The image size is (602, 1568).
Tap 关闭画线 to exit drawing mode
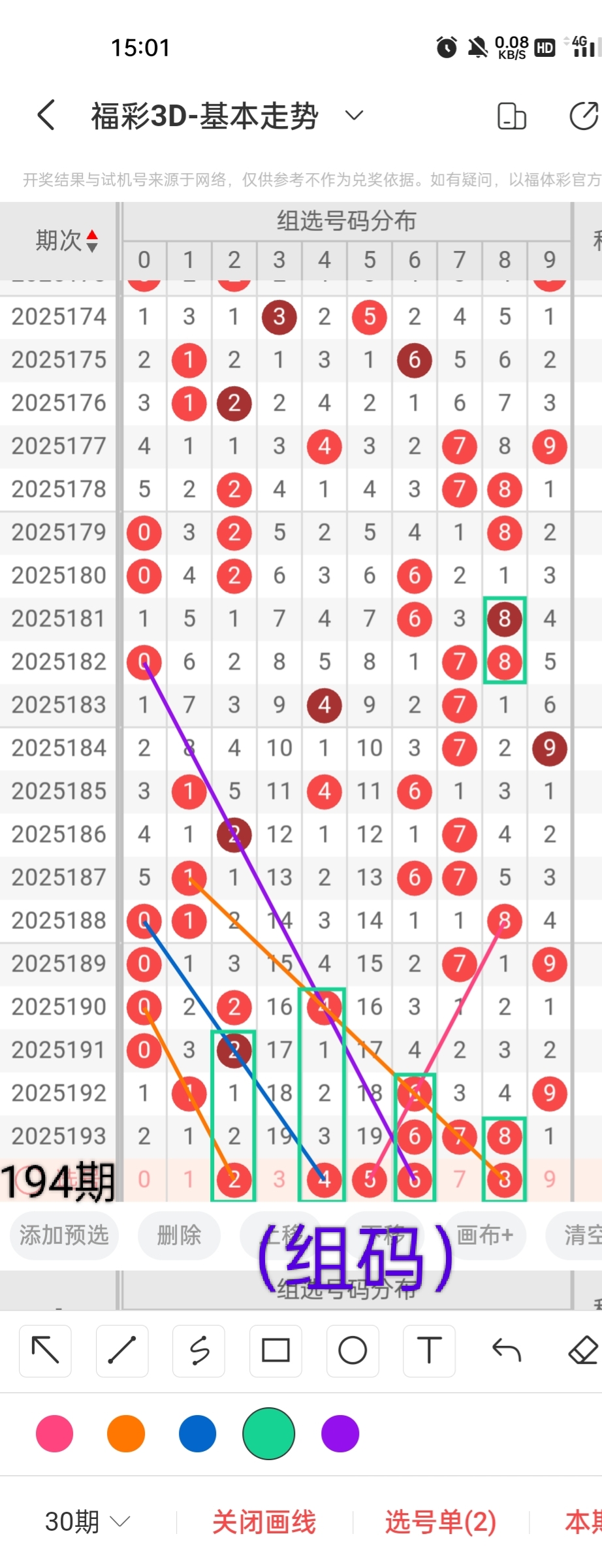[264, 1522]
